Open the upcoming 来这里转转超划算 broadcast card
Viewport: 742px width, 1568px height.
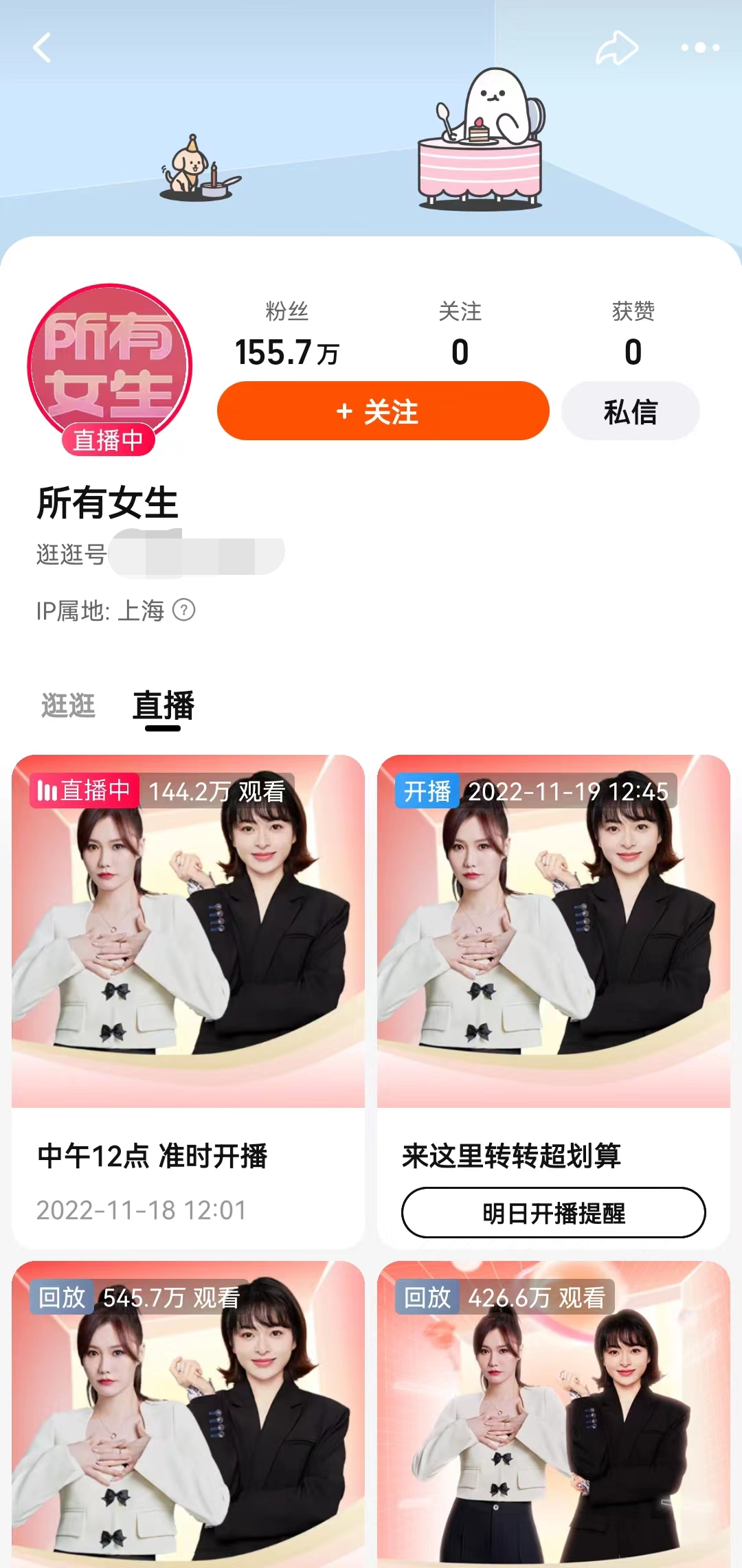coord(553,962)
